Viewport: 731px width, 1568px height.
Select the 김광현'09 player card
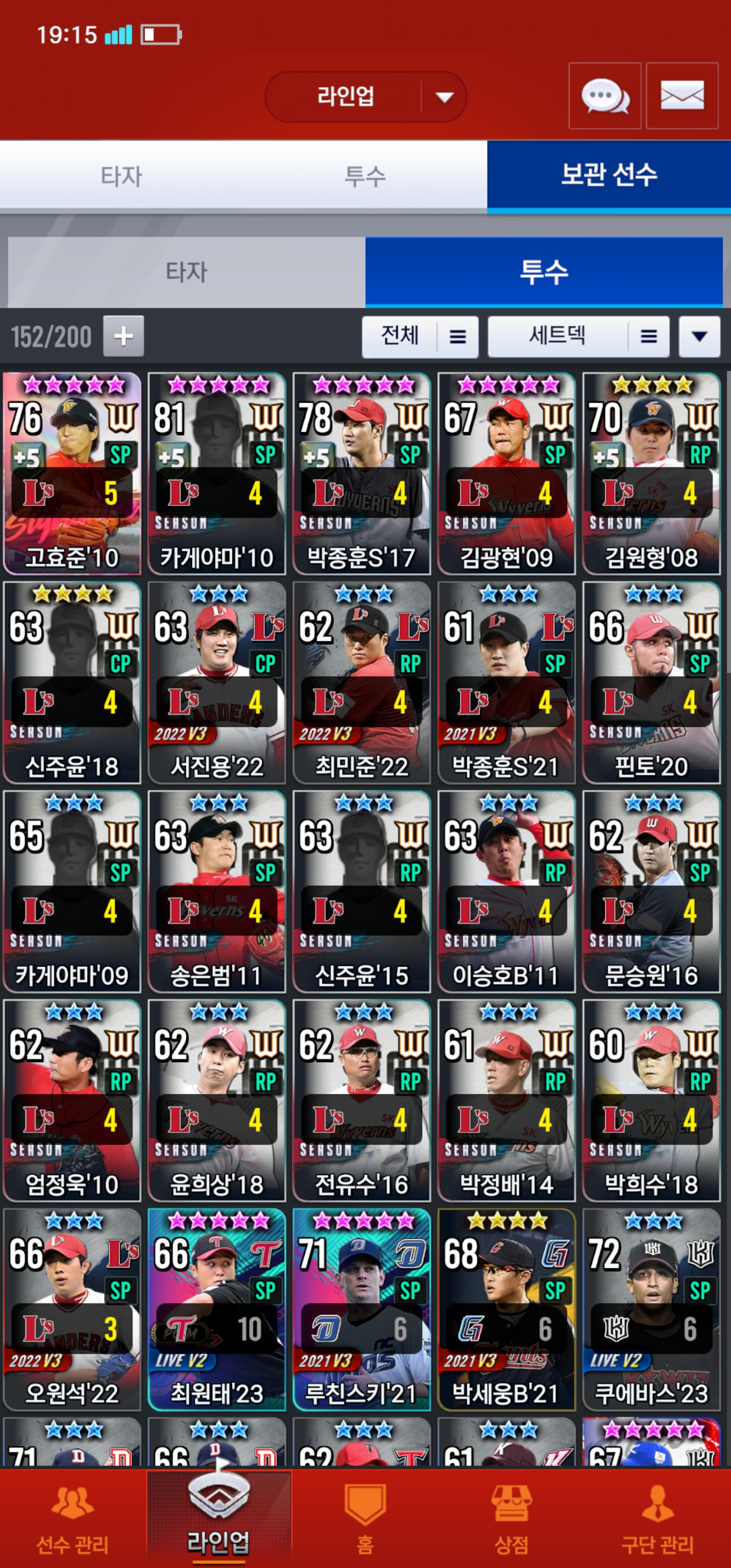coord(507,474)
